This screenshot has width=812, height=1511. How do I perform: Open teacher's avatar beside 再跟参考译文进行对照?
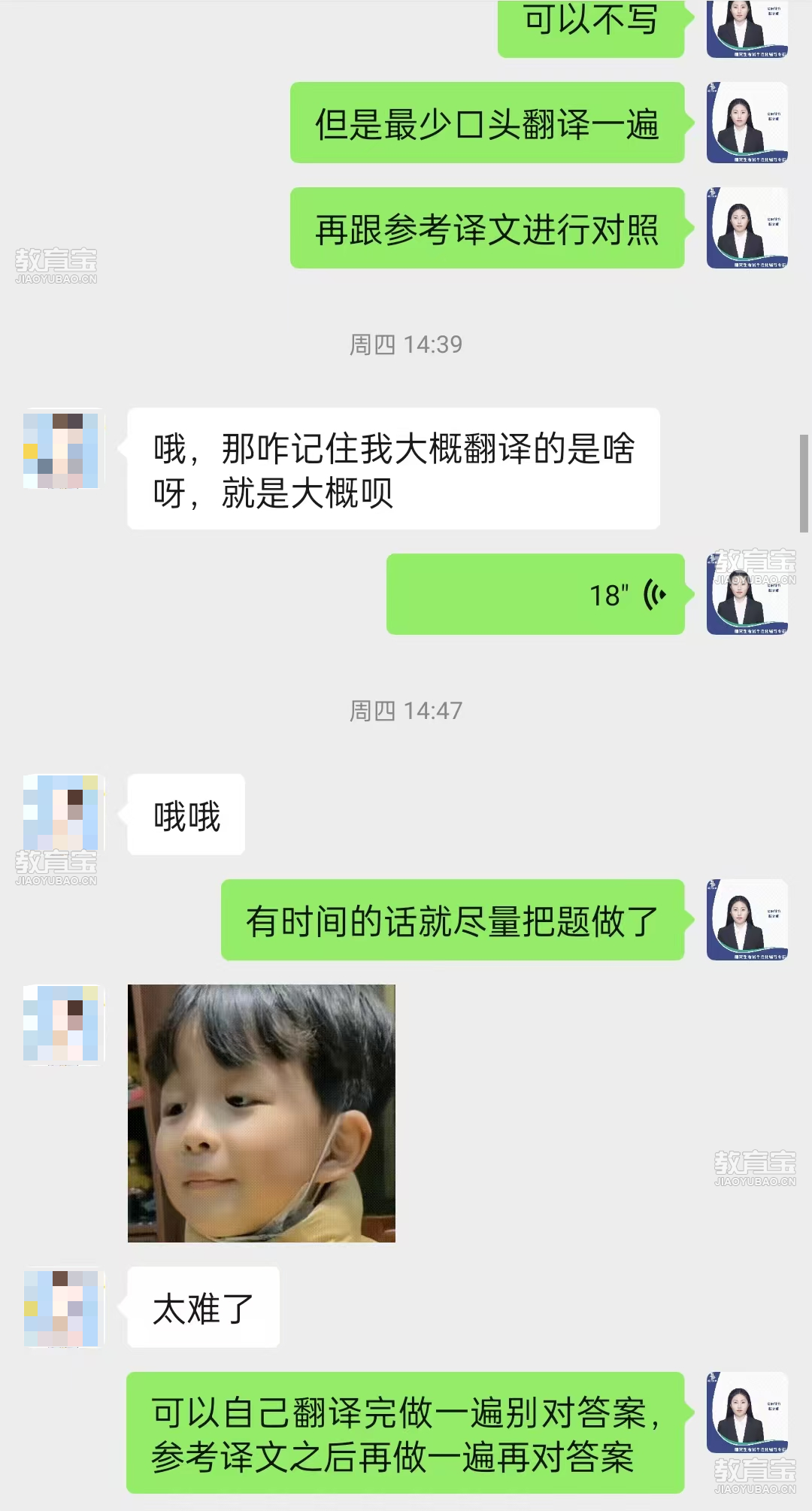click(x=747, y=228)
